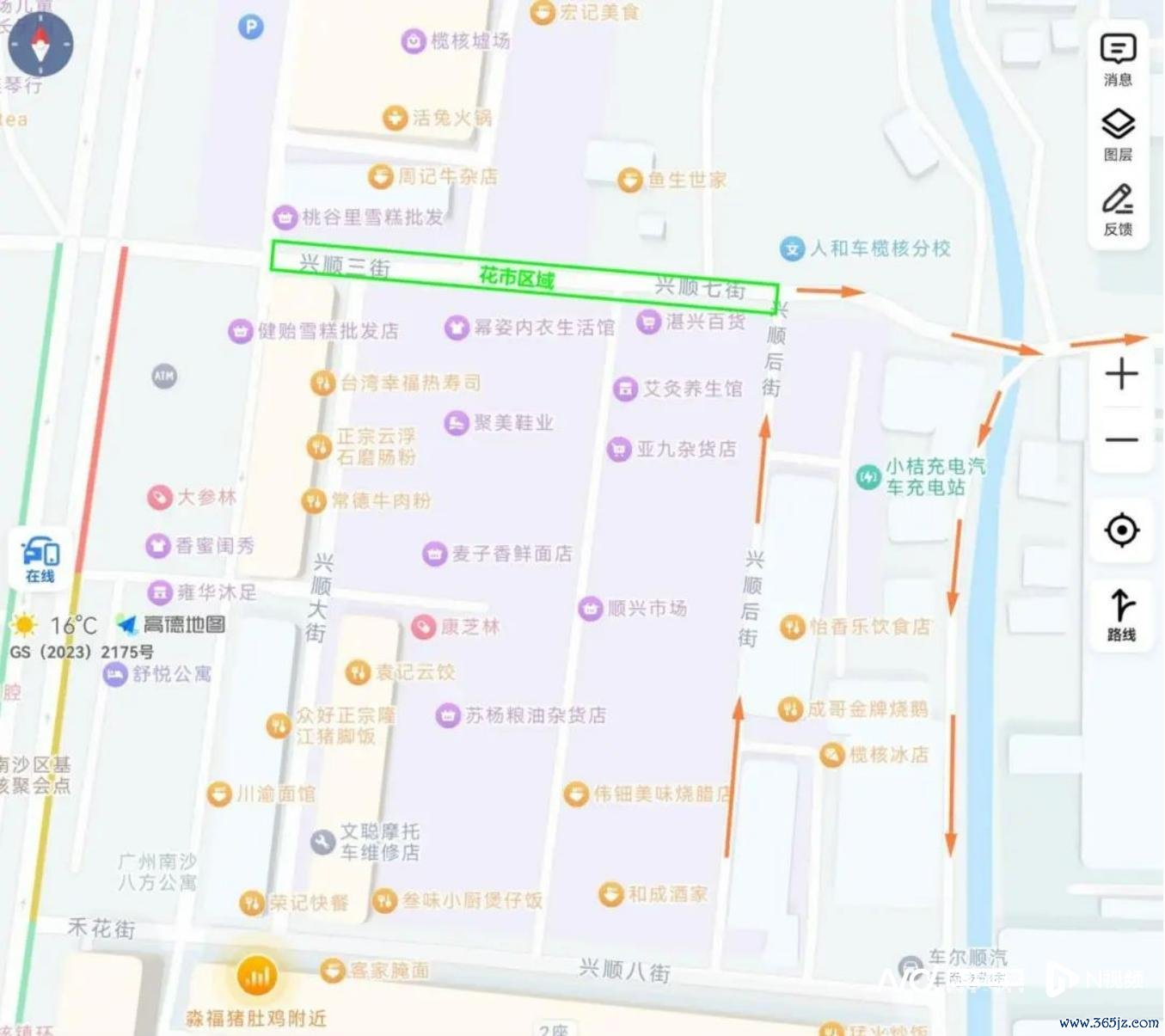Image resolution: width=1165 pixels, height=1036 pixels.
Task: Zoom in with the plus button
Action: click(1121, 374)
